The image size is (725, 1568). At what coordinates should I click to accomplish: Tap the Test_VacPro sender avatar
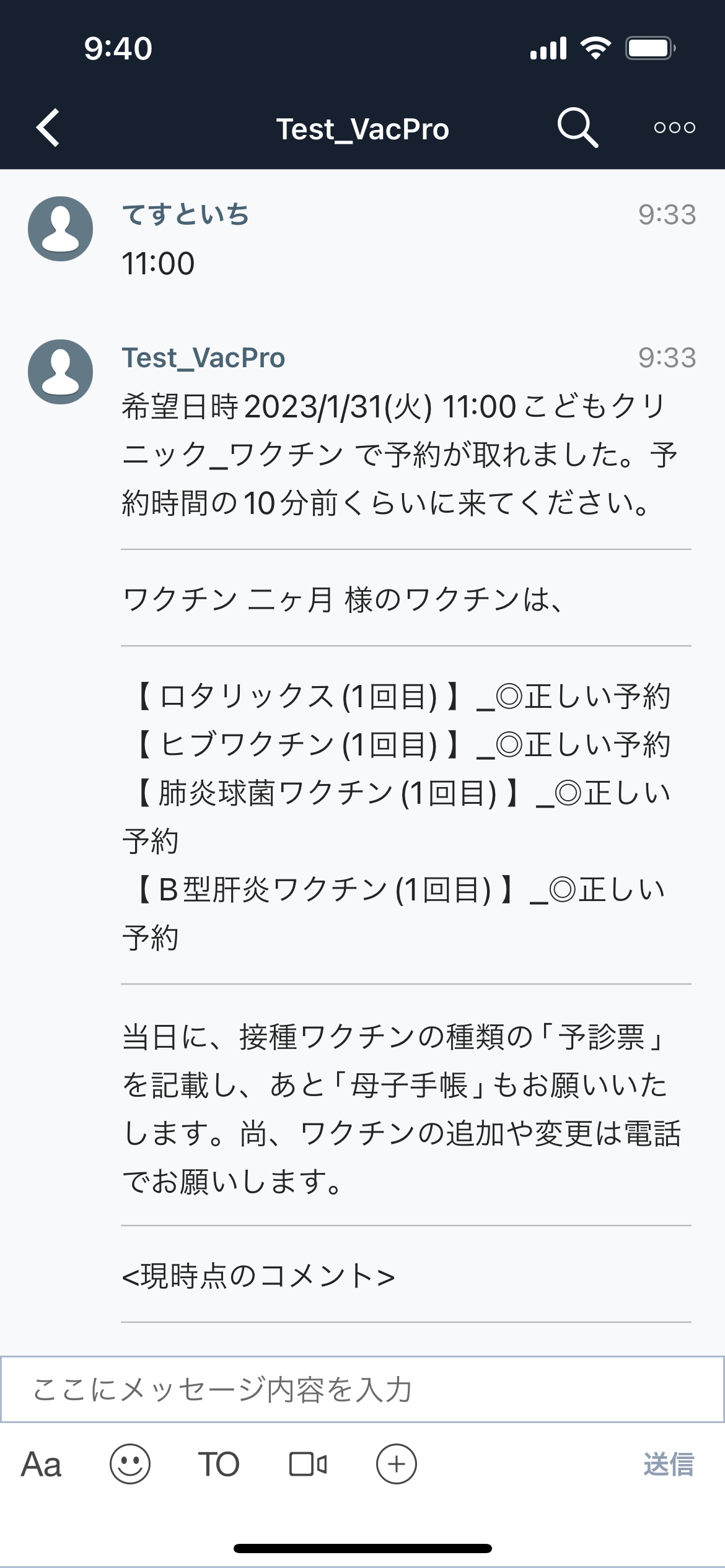(61, 372)
